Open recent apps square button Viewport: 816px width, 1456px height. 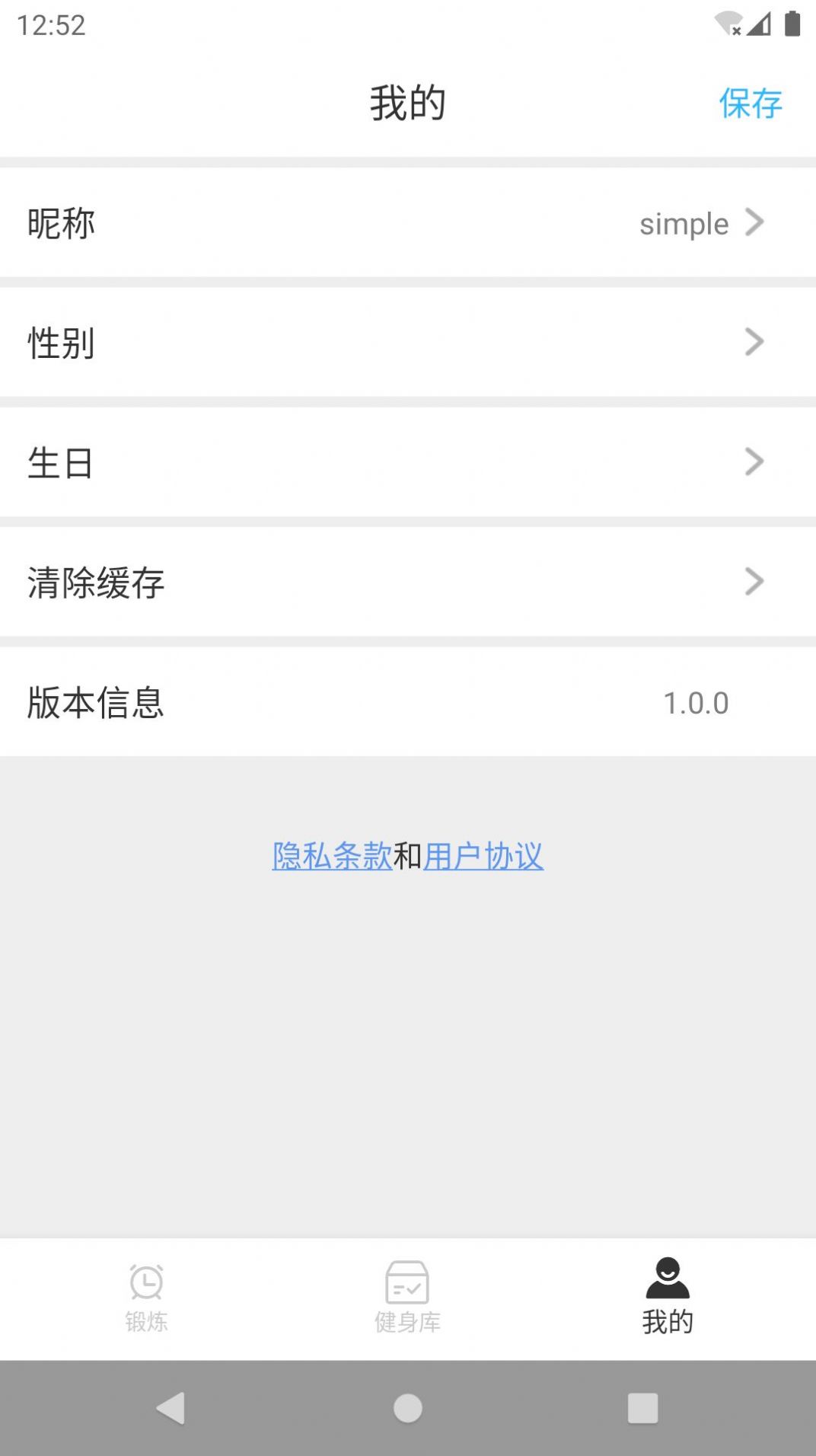643,1409
